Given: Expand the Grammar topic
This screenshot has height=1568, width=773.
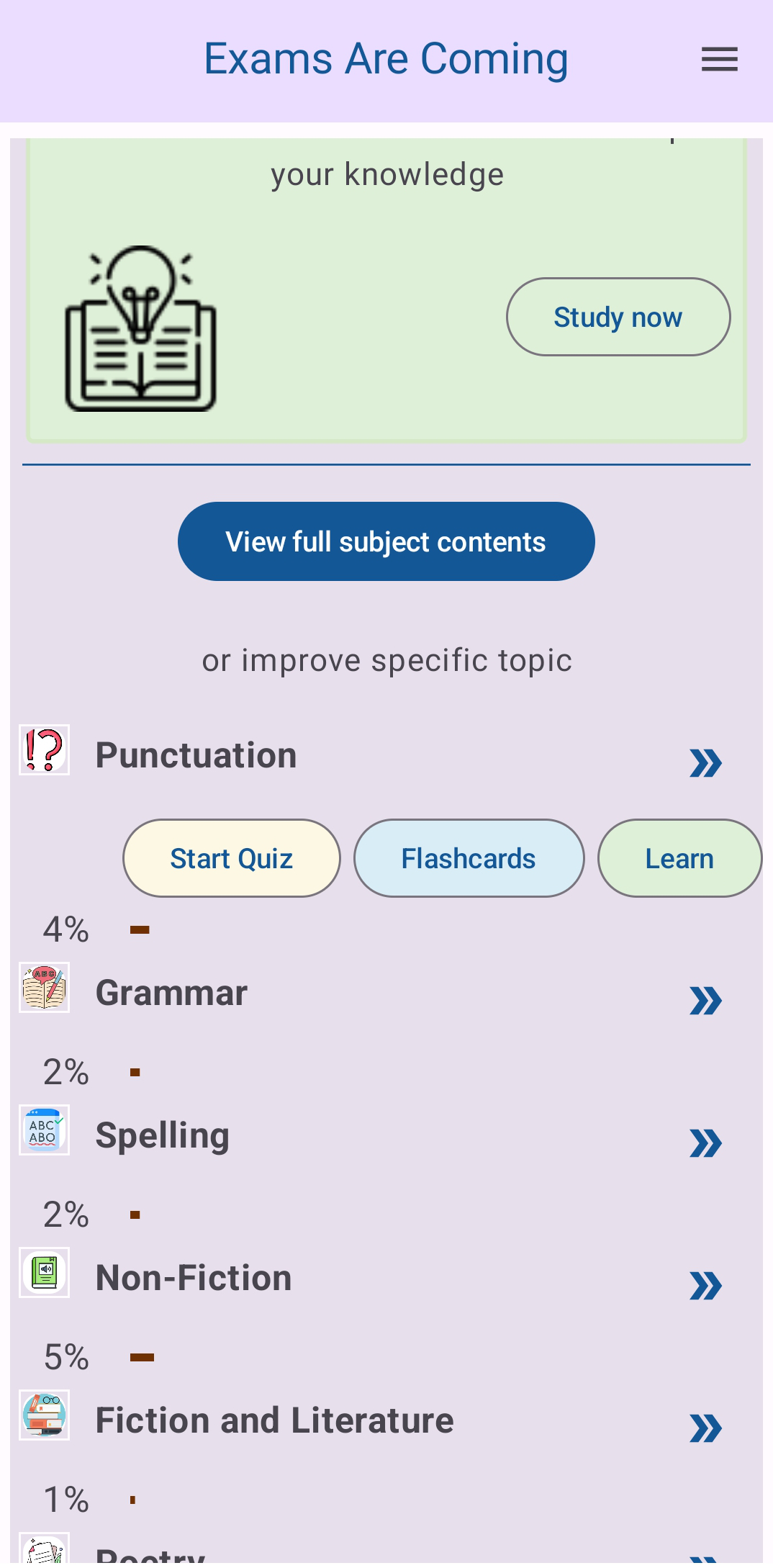Looking at the screenshot, I should pos(705,1000).
